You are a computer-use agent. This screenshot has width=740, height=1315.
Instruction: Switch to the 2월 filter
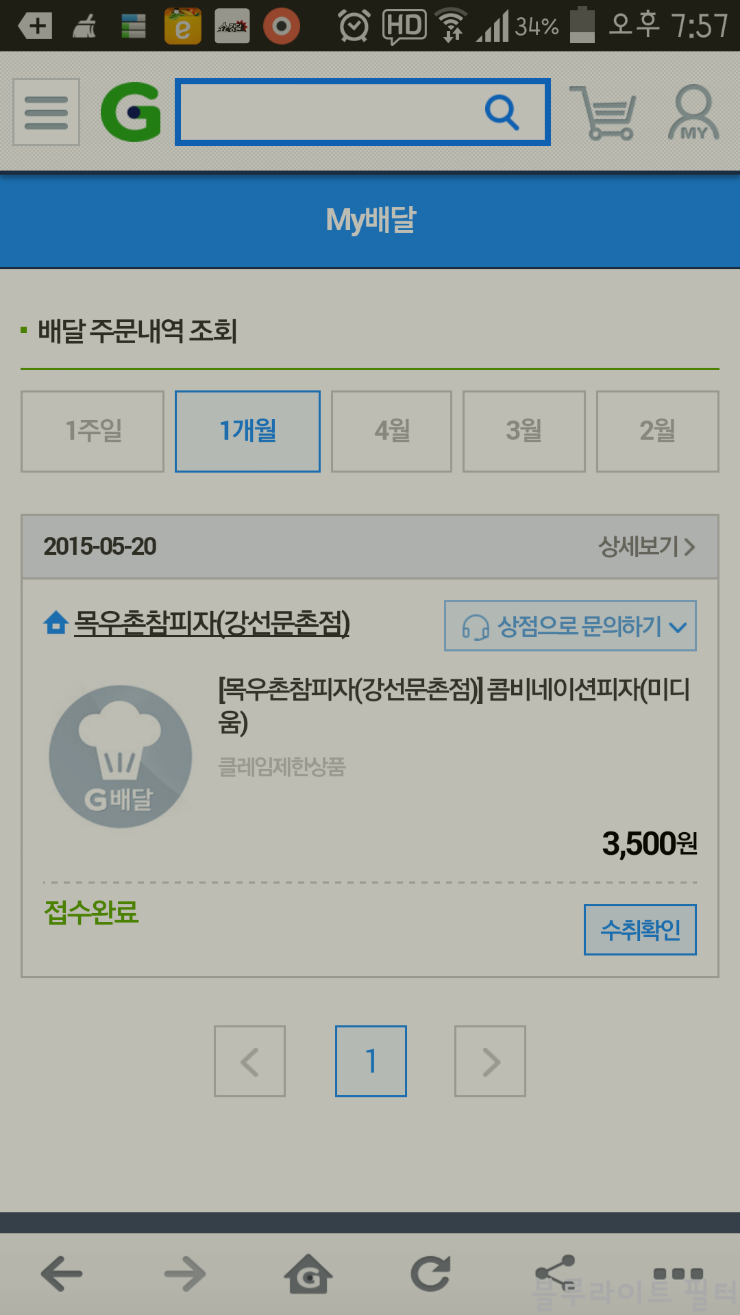657,431
